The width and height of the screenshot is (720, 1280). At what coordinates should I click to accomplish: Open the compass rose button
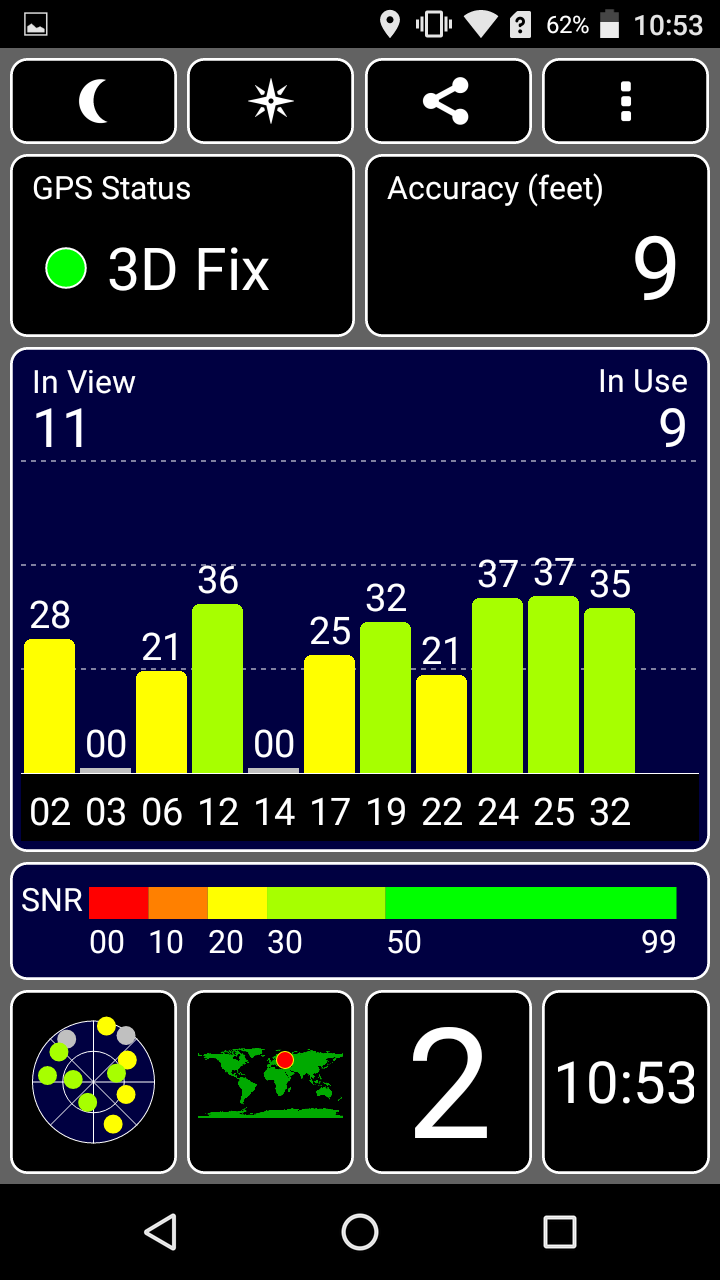click(271, 101)
